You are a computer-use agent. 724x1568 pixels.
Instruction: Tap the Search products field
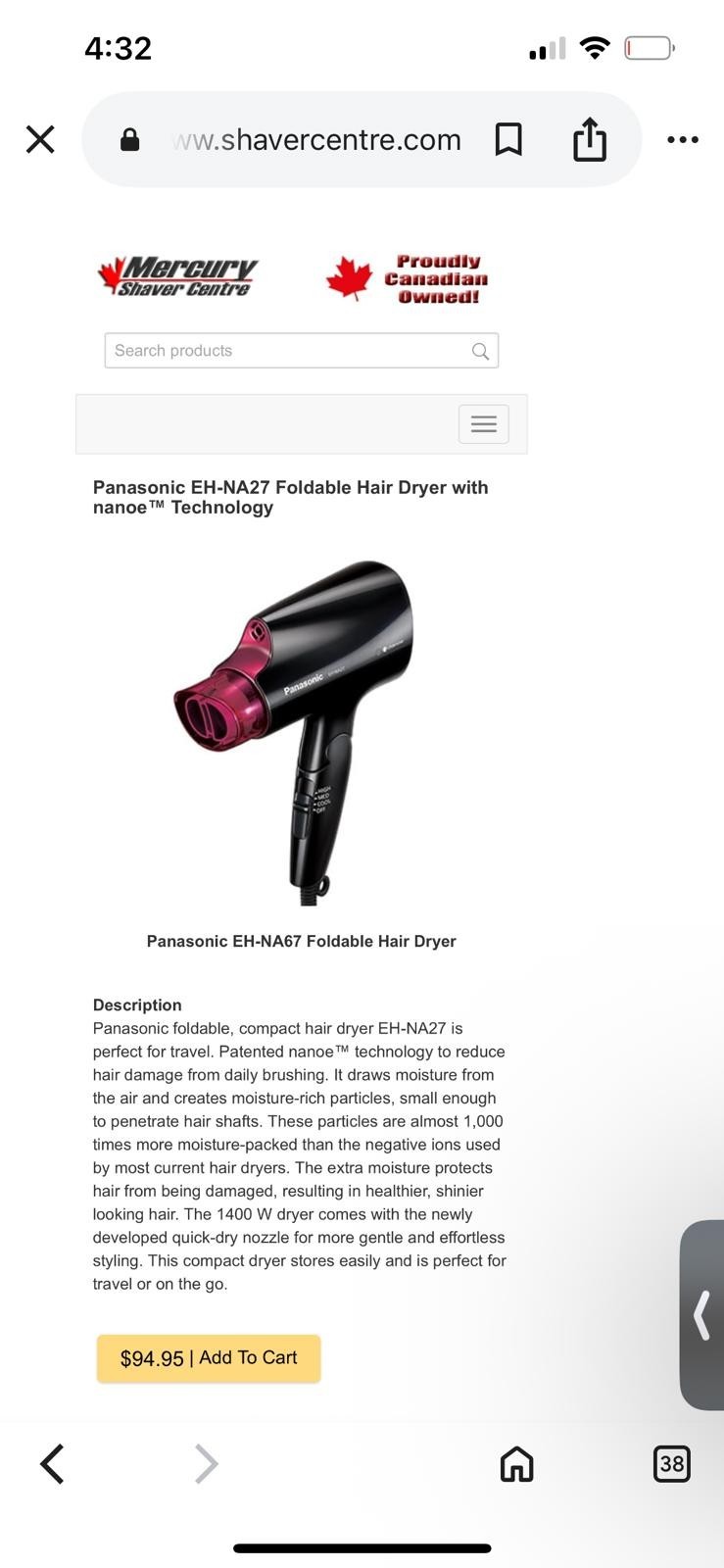[302, 351]
